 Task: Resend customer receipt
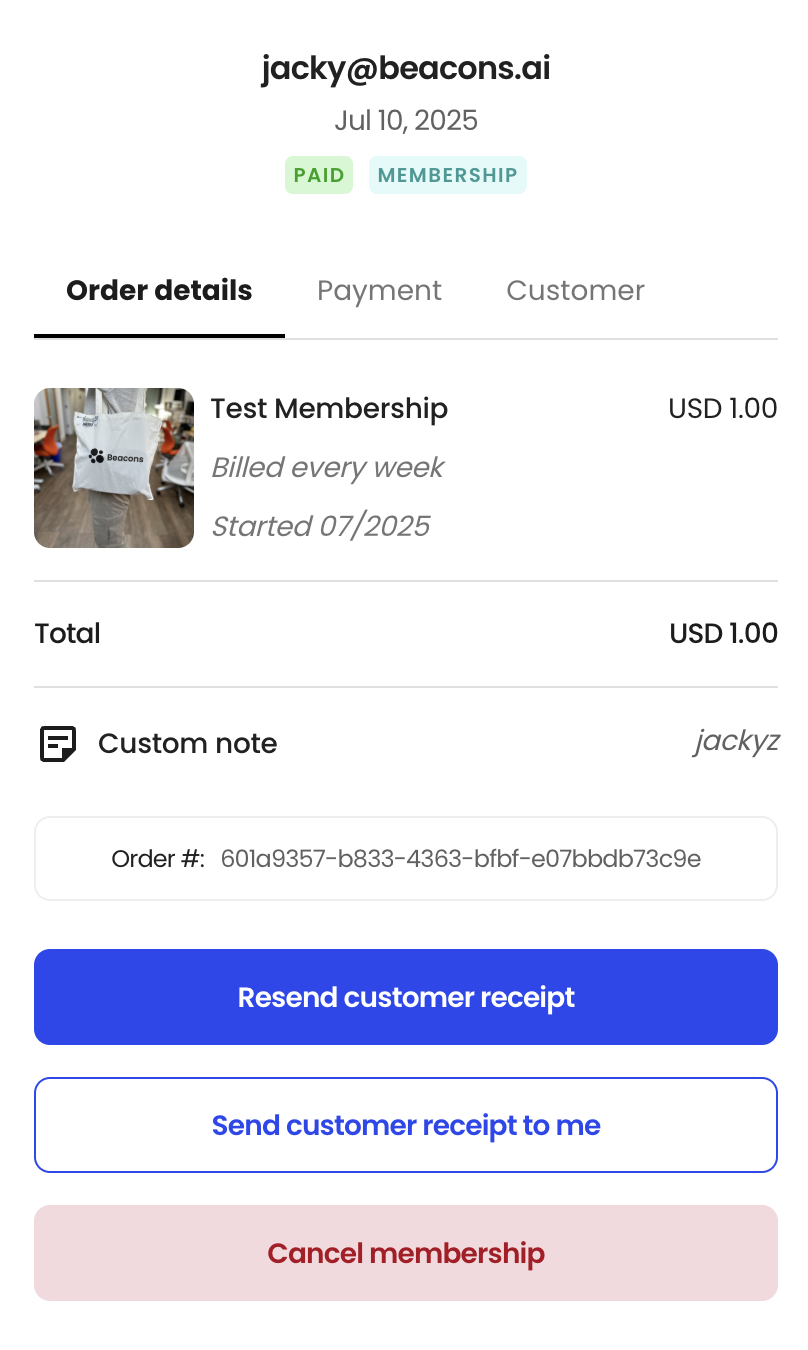click(x=406, y=997)
